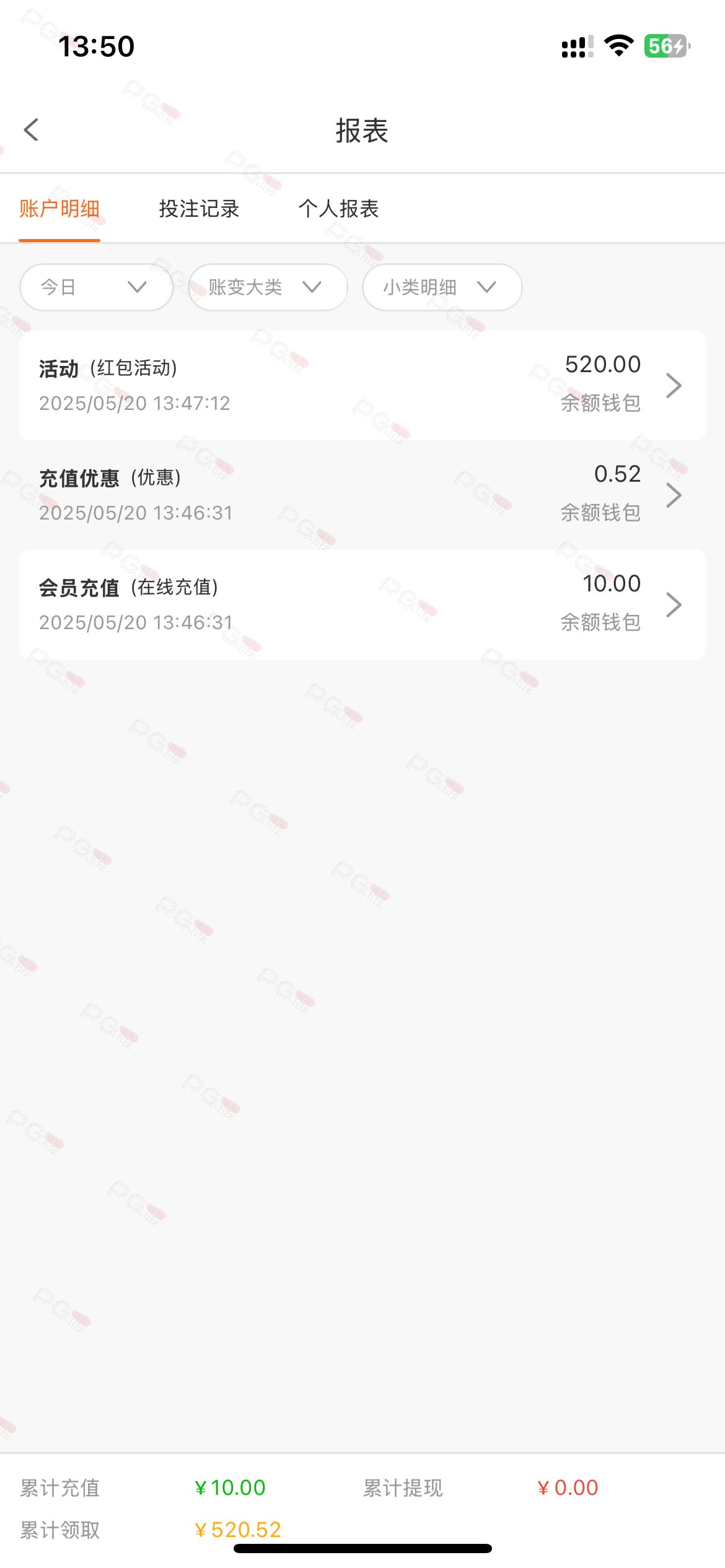Open the 活动 (红包活动) 520.00 record
Viewport: 725px width, 1568px height.
tap(362, 385)
